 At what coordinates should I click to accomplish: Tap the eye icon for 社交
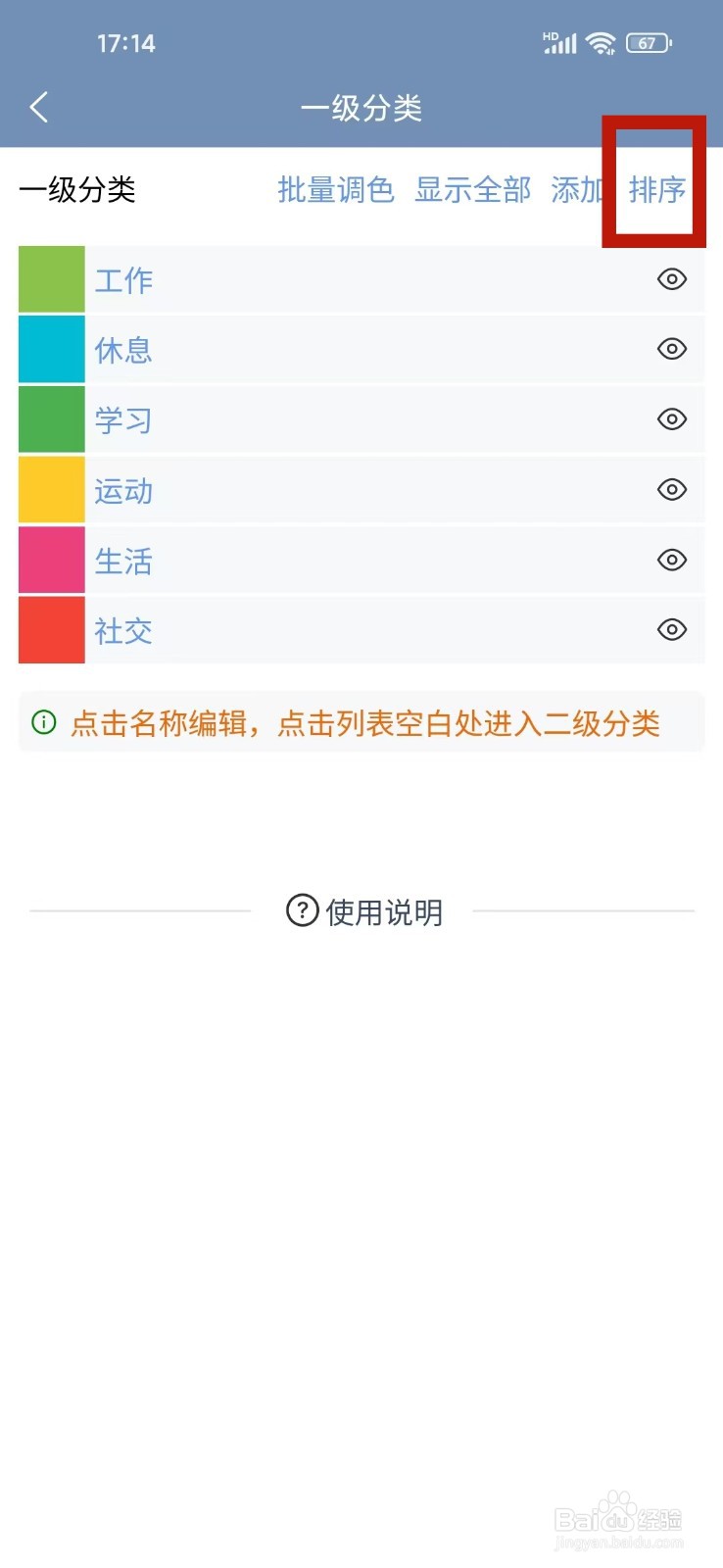click(x=671, y=630)
